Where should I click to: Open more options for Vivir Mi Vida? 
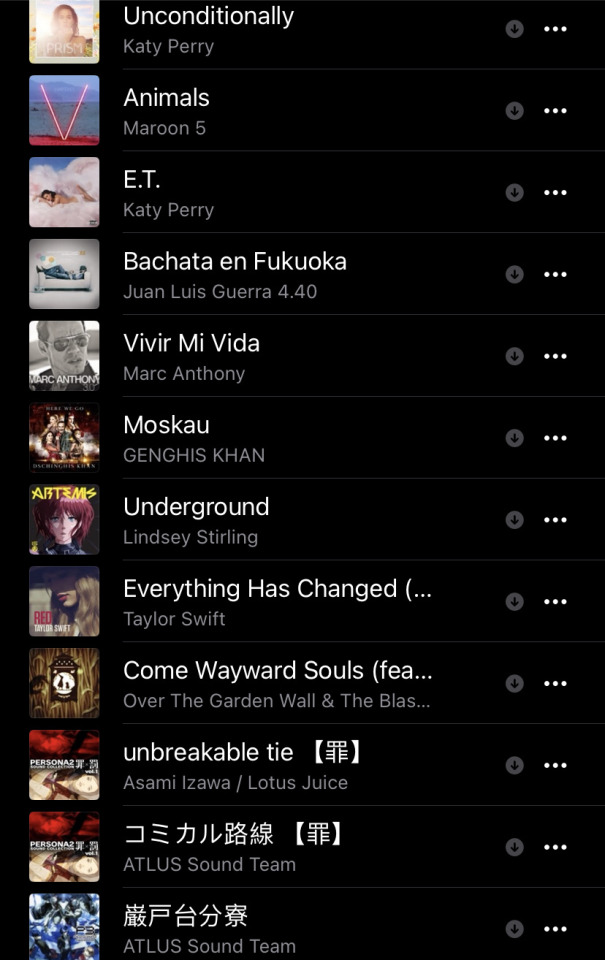[x=555, y=357]
